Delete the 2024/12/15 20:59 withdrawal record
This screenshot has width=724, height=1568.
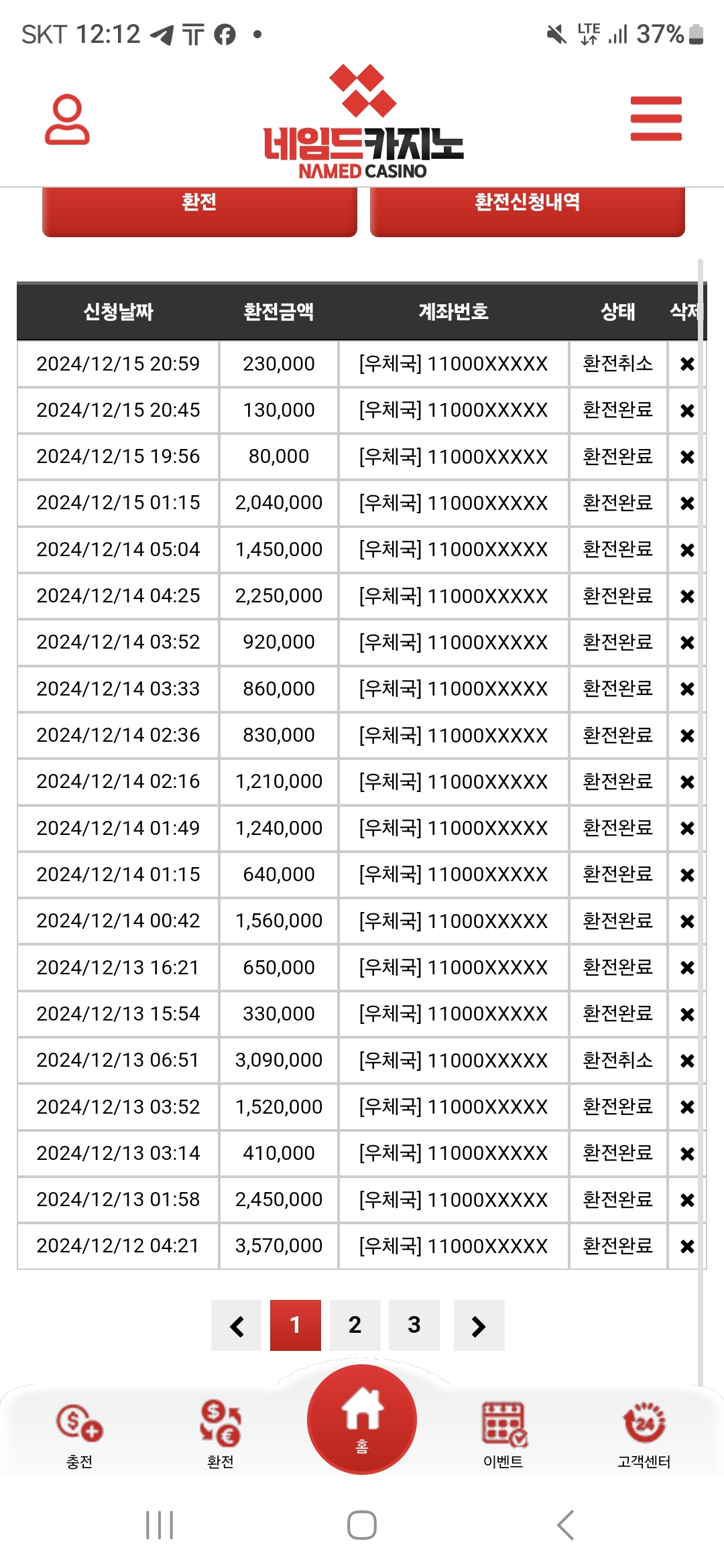(x=687, y=364)
